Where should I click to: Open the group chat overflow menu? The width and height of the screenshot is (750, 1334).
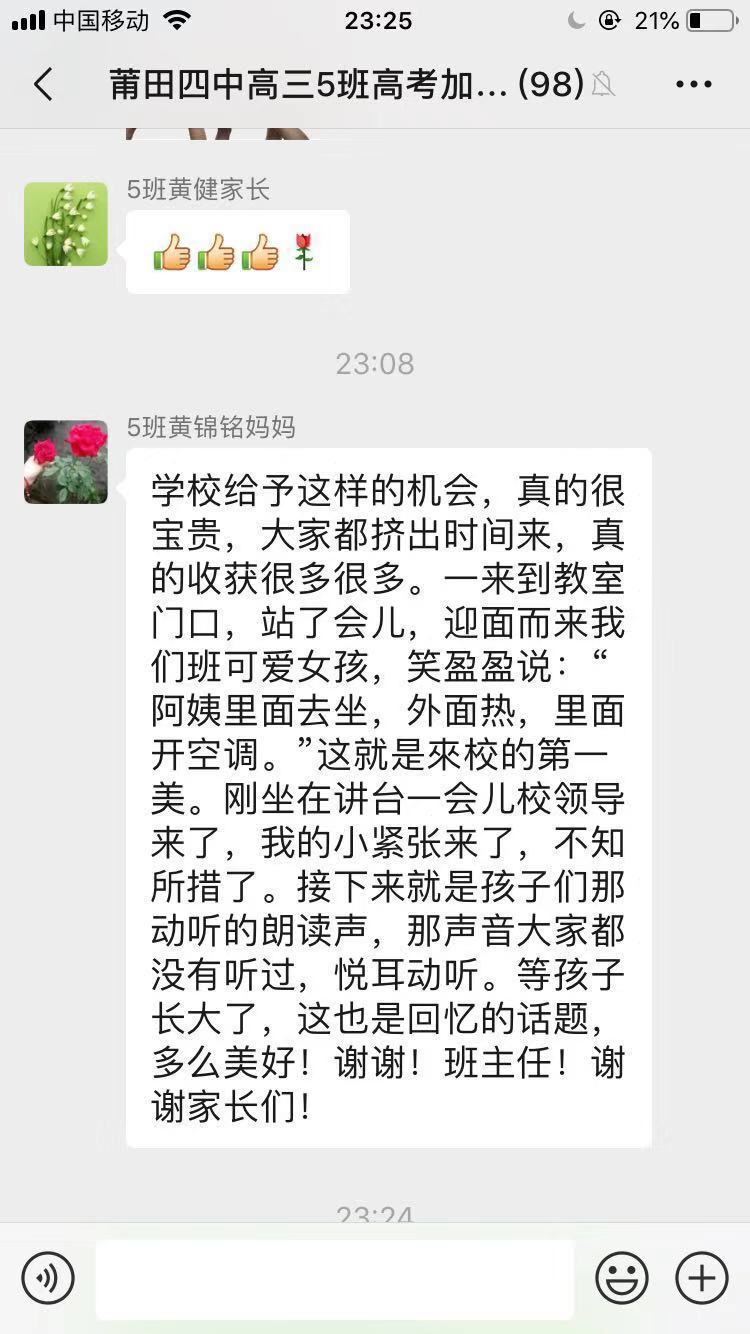tap(694, 85)
